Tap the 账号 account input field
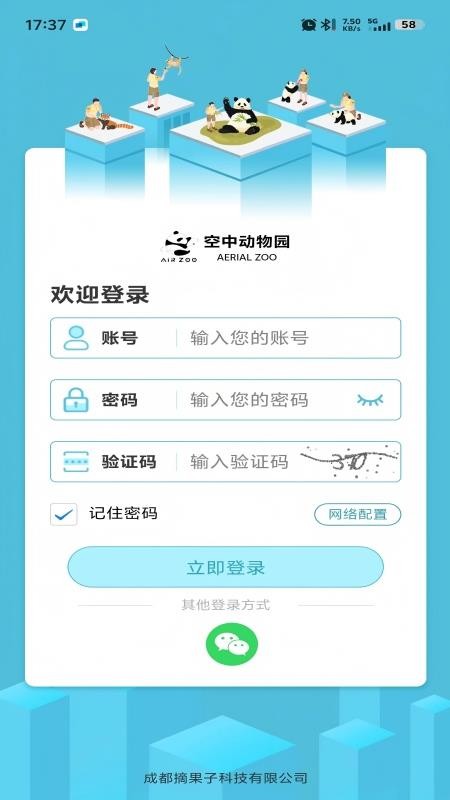The height and width of the screenshot is (800, 450). coord(226,338)
